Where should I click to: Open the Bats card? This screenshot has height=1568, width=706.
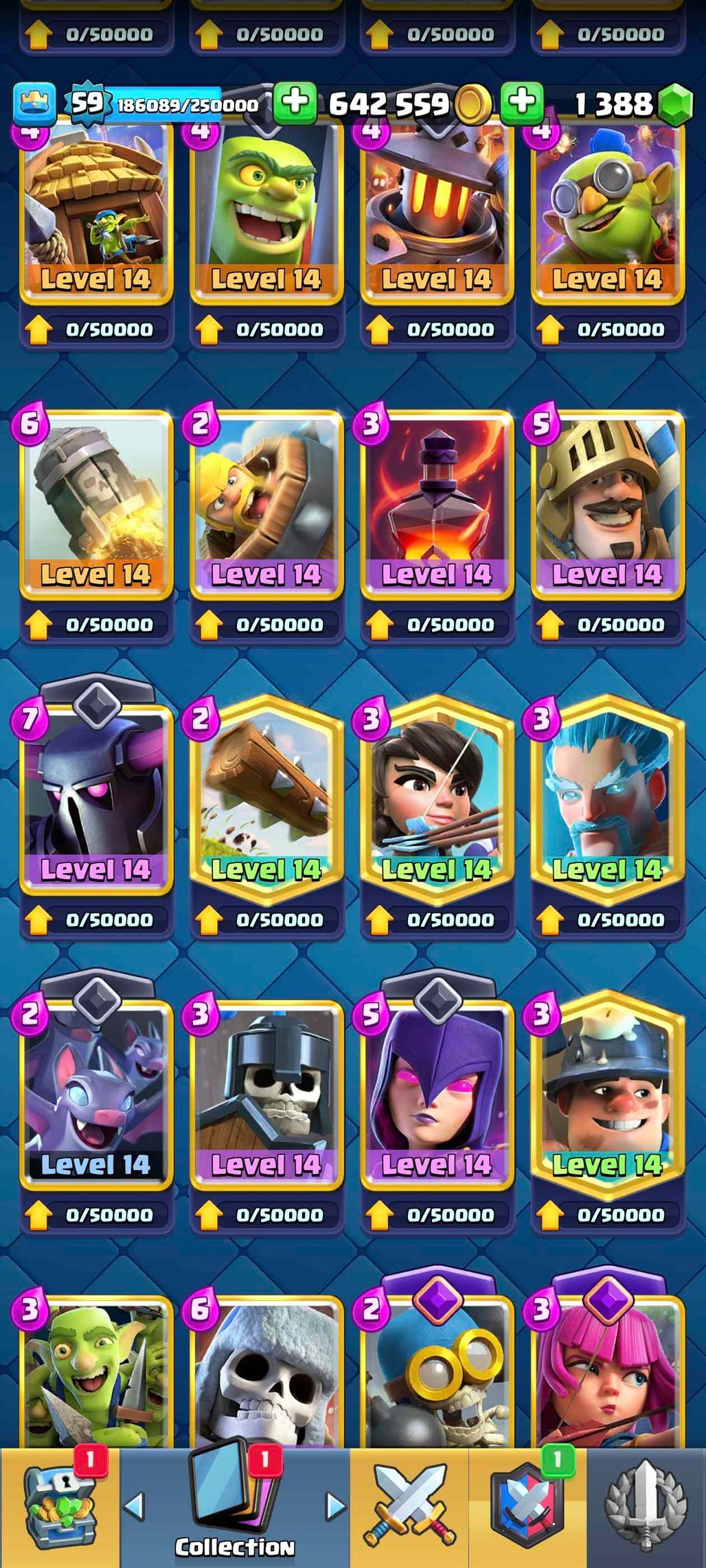(x=96, y=1095)
